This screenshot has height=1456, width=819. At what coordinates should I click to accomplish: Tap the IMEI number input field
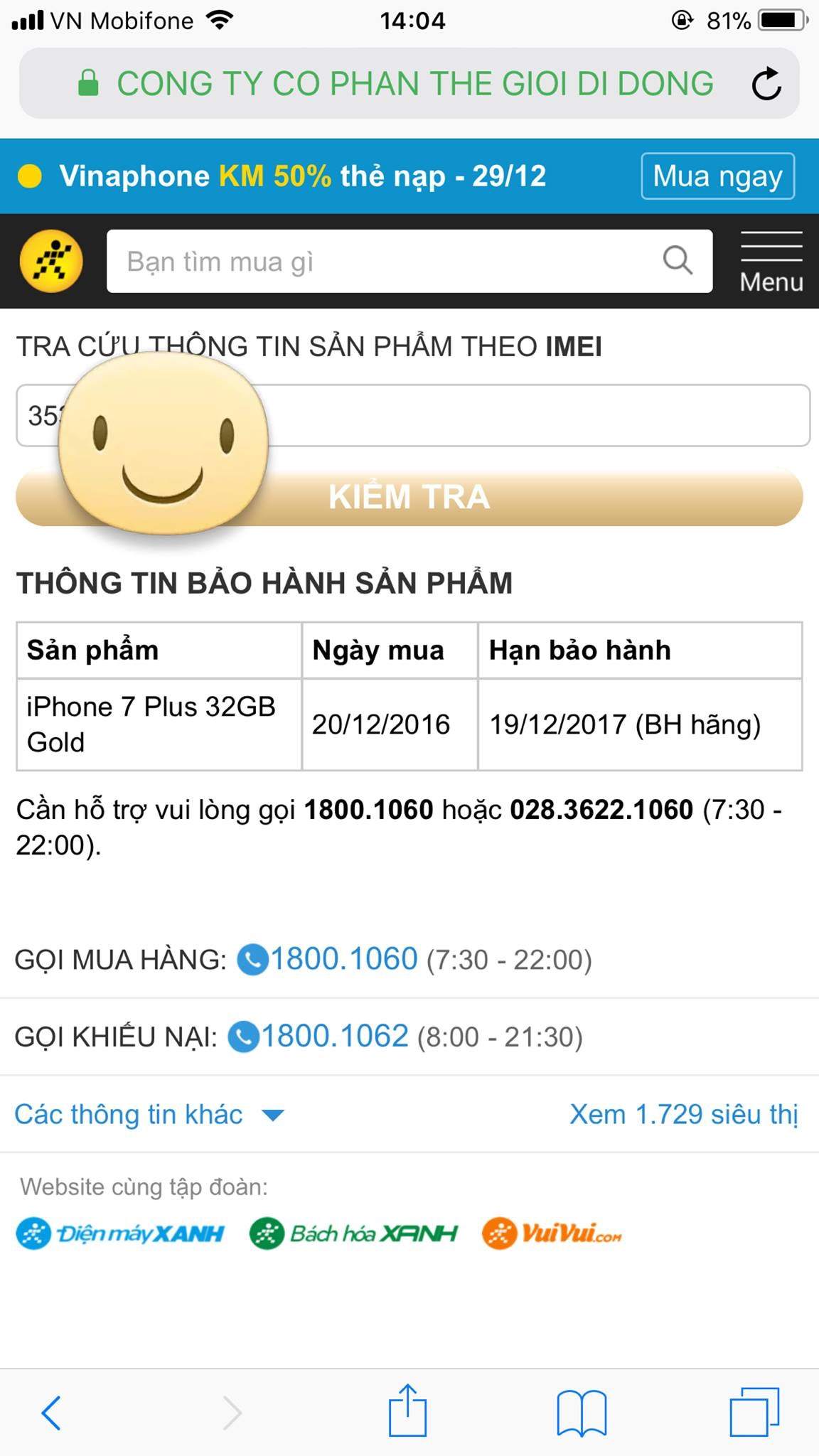click(x=498, y=414)
